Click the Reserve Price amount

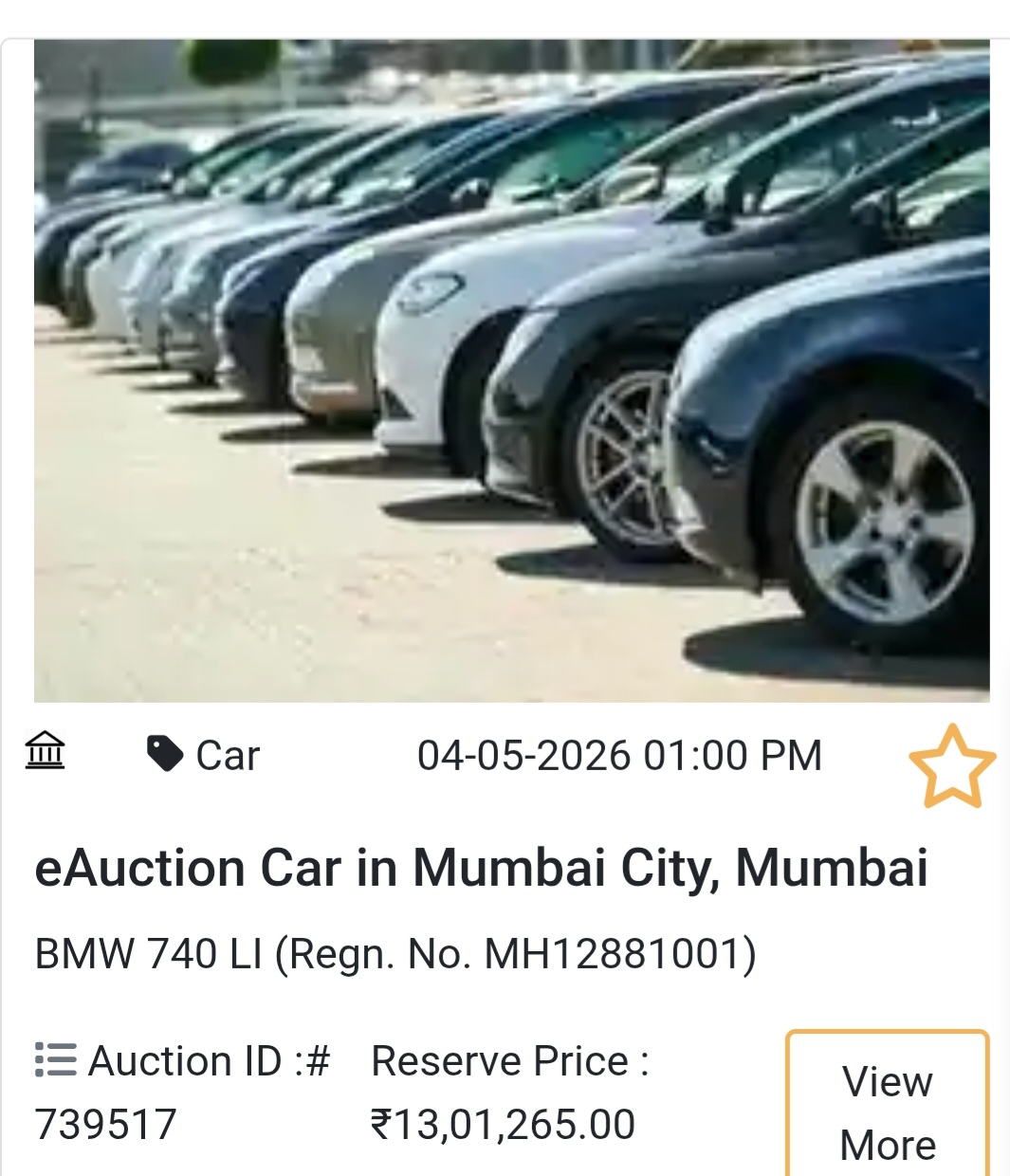click(x=504, y=1125)
